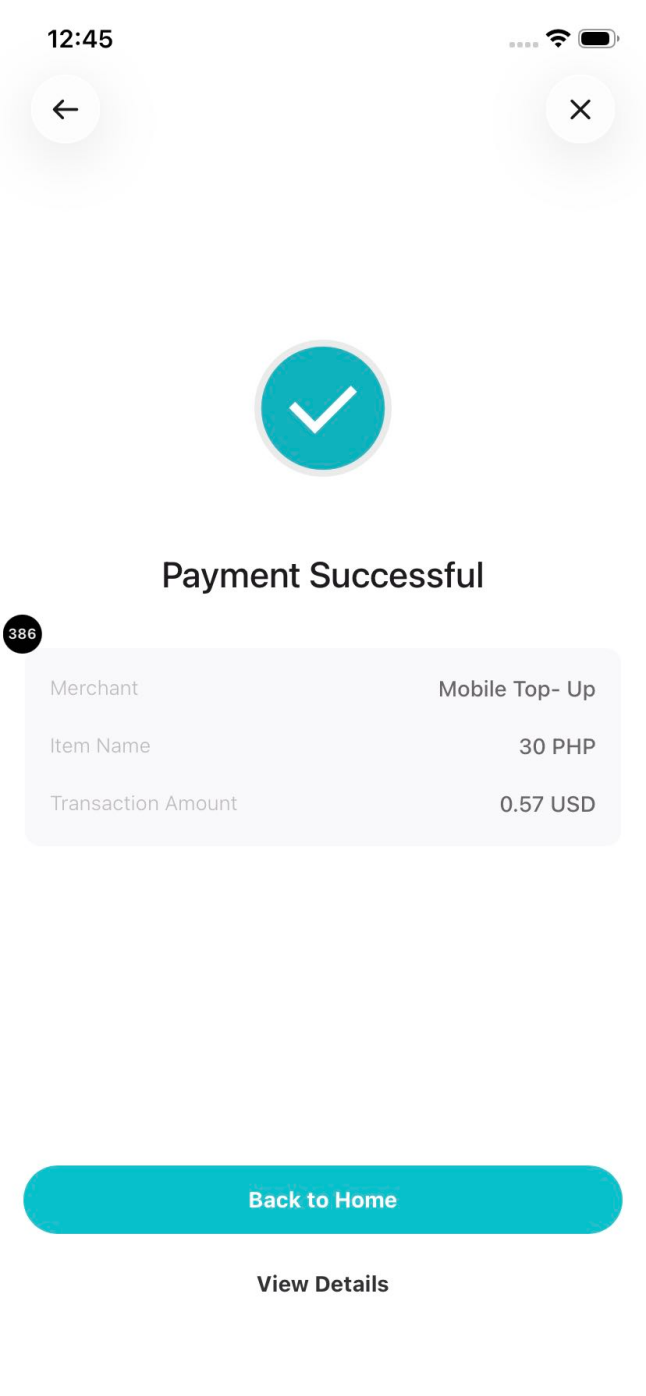Open View Details for this transaction
The width and height of the screenshot is (646, 1396).
coord(322,1284)
